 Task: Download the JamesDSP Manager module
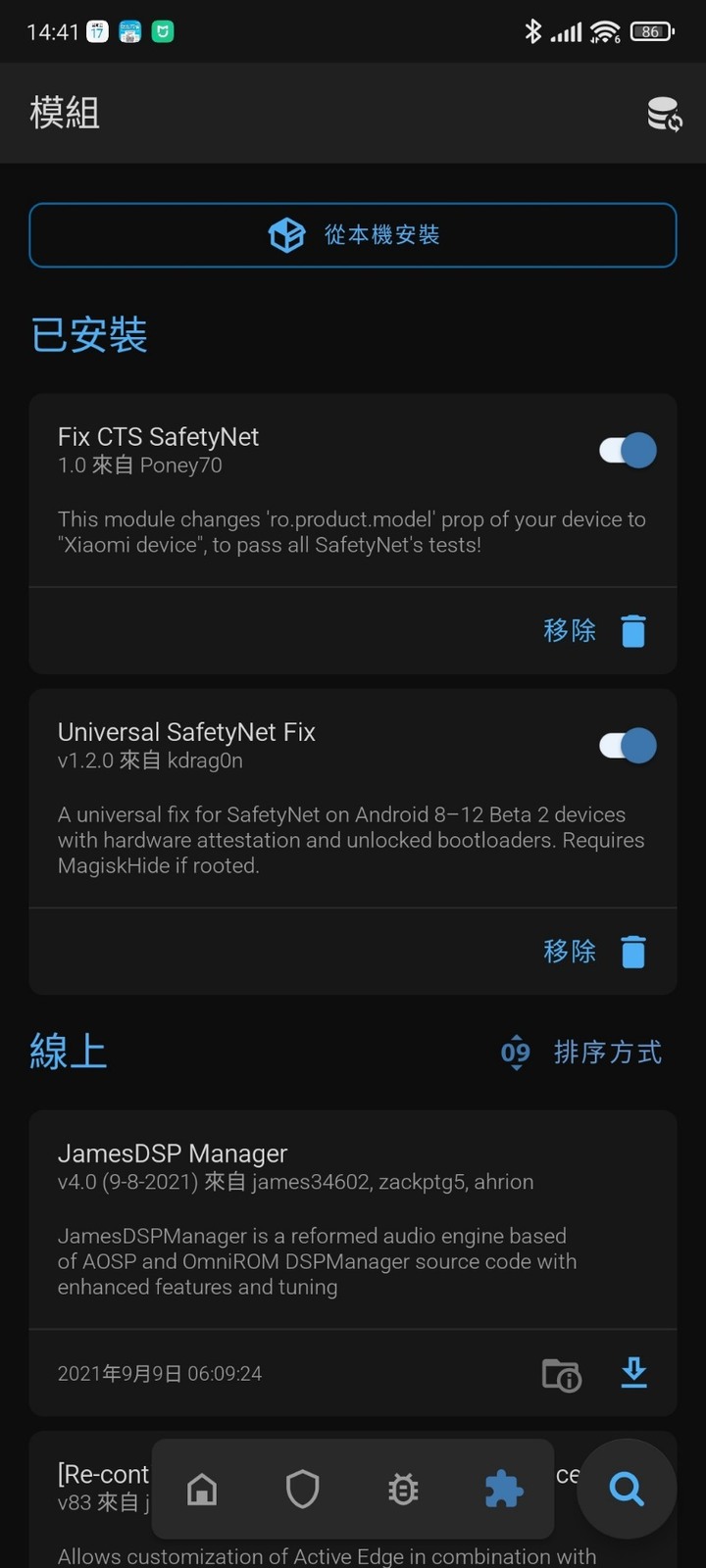[634, 1373]
